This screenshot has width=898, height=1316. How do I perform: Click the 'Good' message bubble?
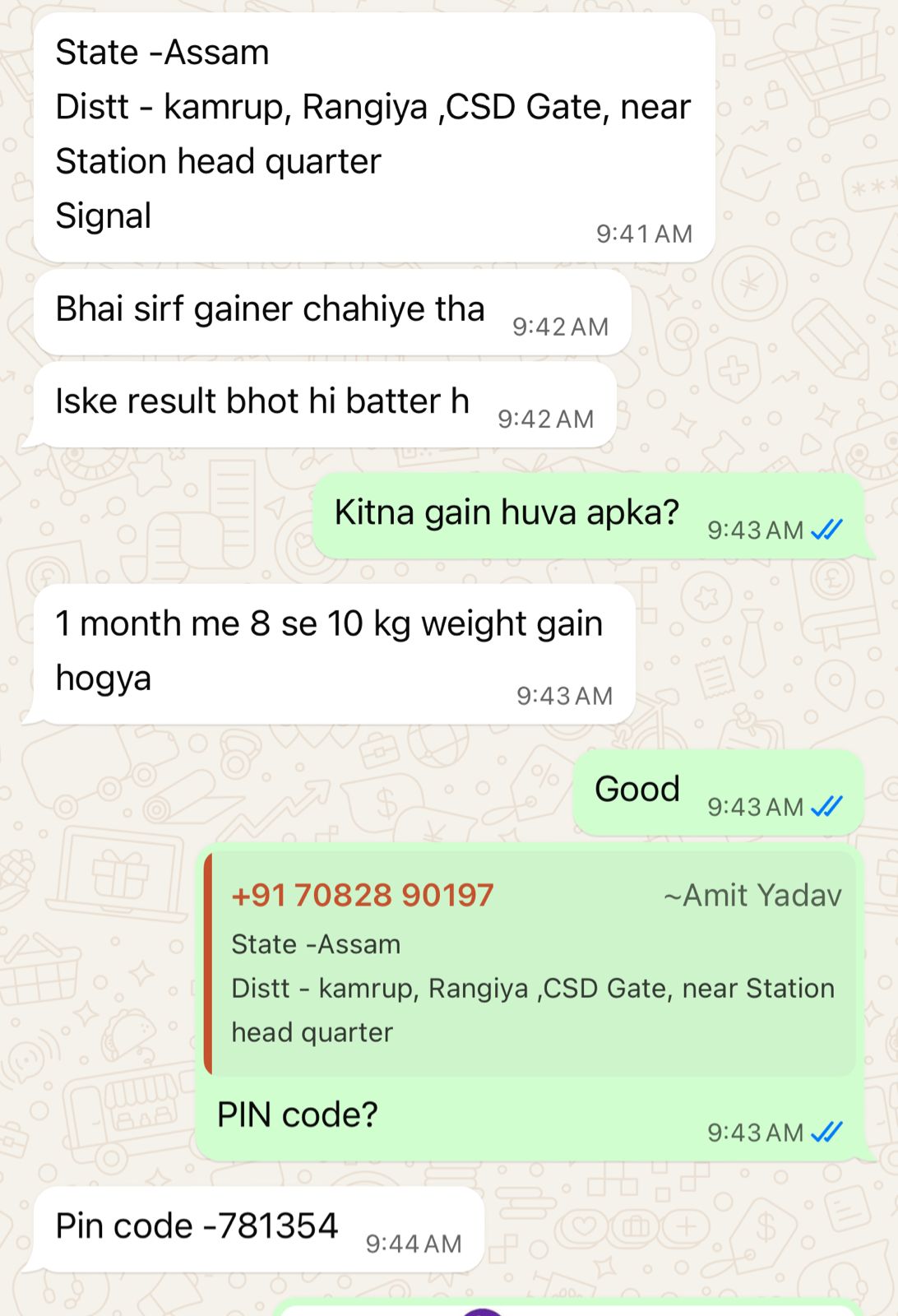637,789
